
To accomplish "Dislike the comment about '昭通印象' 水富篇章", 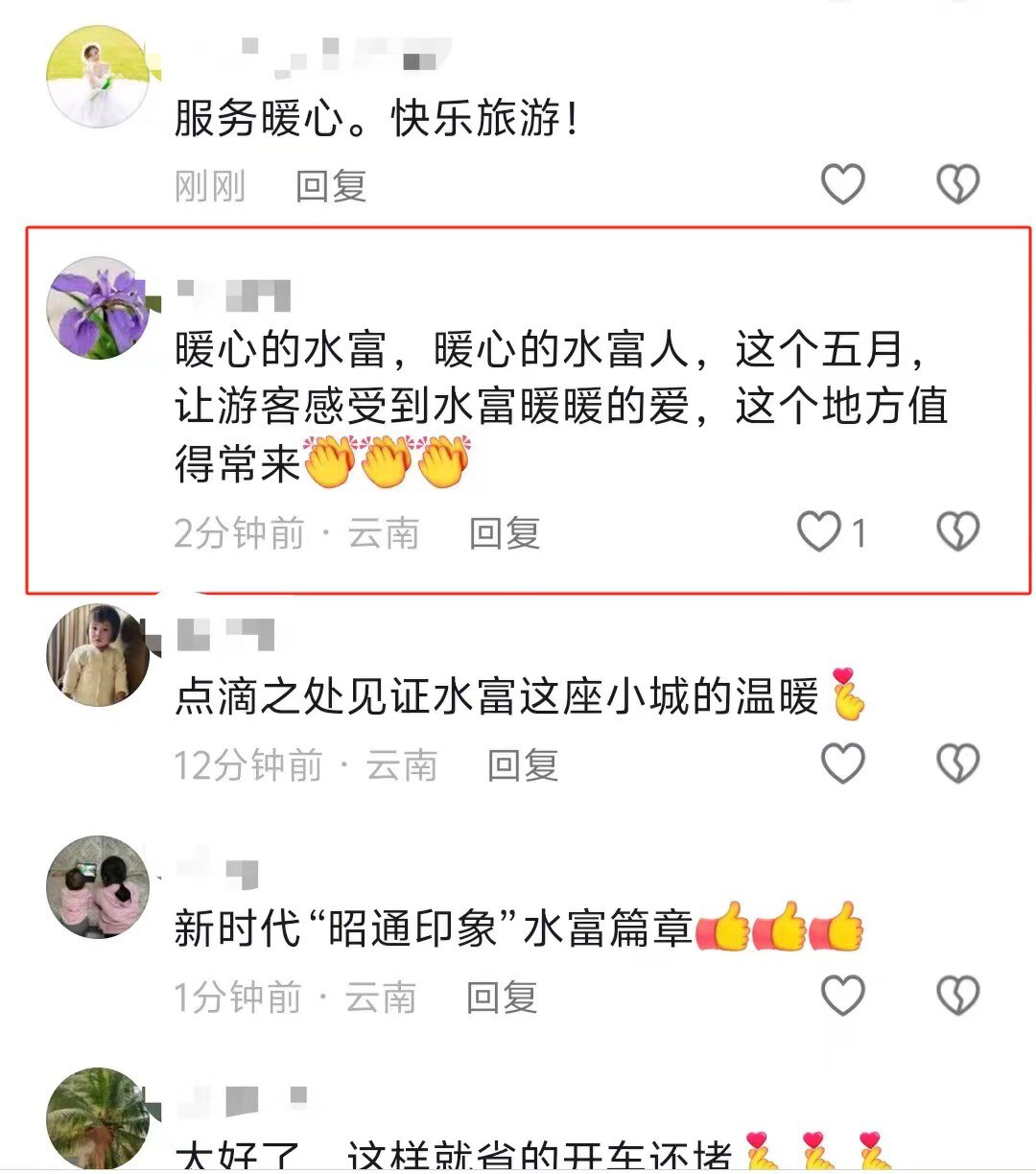I will click(957, 996).
